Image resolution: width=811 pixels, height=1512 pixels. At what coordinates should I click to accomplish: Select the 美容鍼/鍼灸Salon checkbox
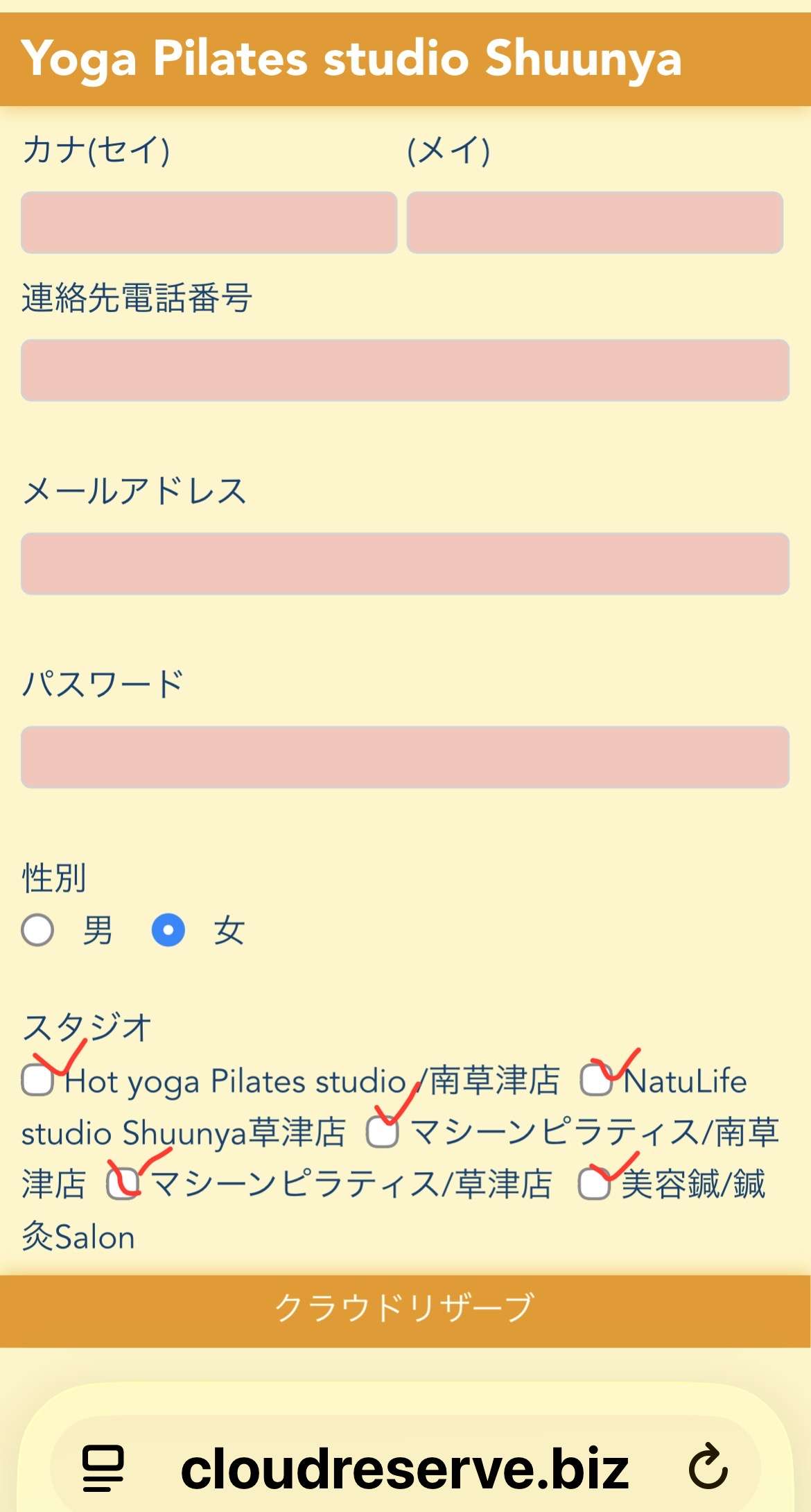tap(594, 1183)
